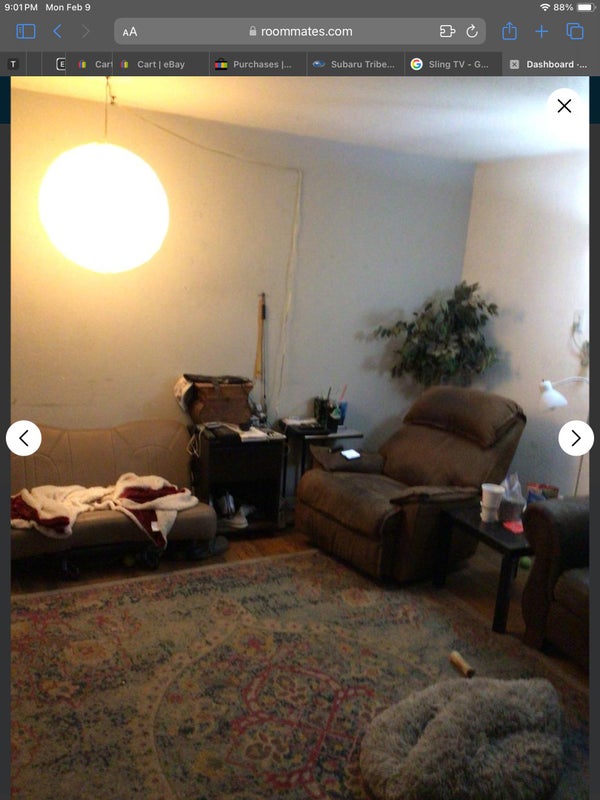Go back to the previous page
The width and height of the screenshot is (600, 800).
pyautogui.click(x=57, y=31)
